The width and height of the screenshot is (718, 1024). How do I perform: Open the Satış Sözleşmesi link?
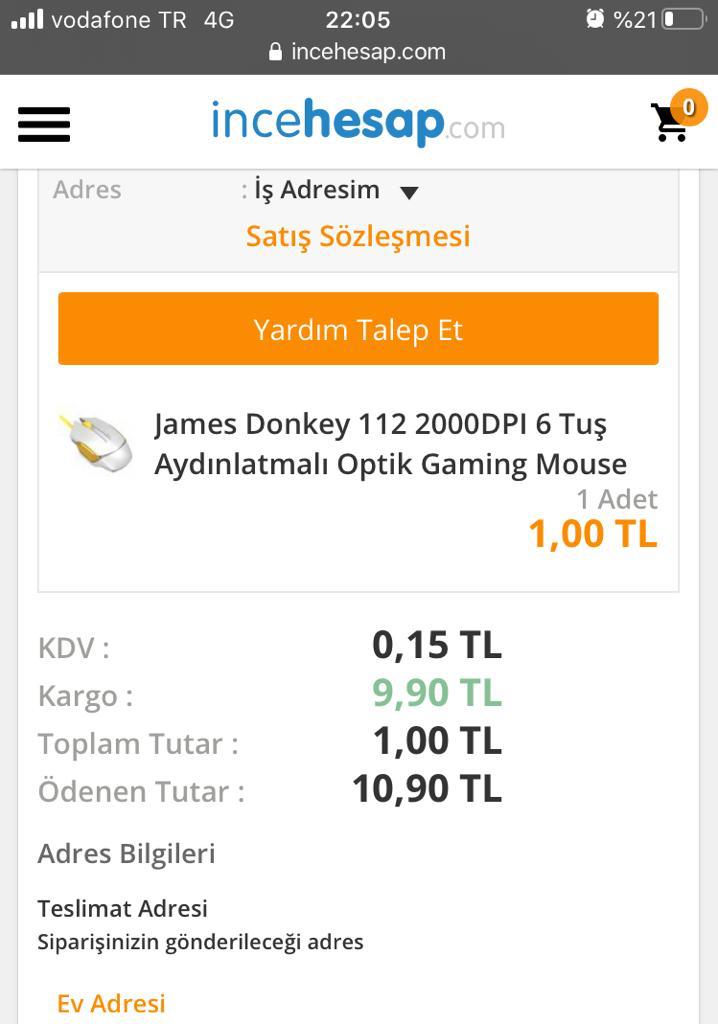tap(358, 236)
